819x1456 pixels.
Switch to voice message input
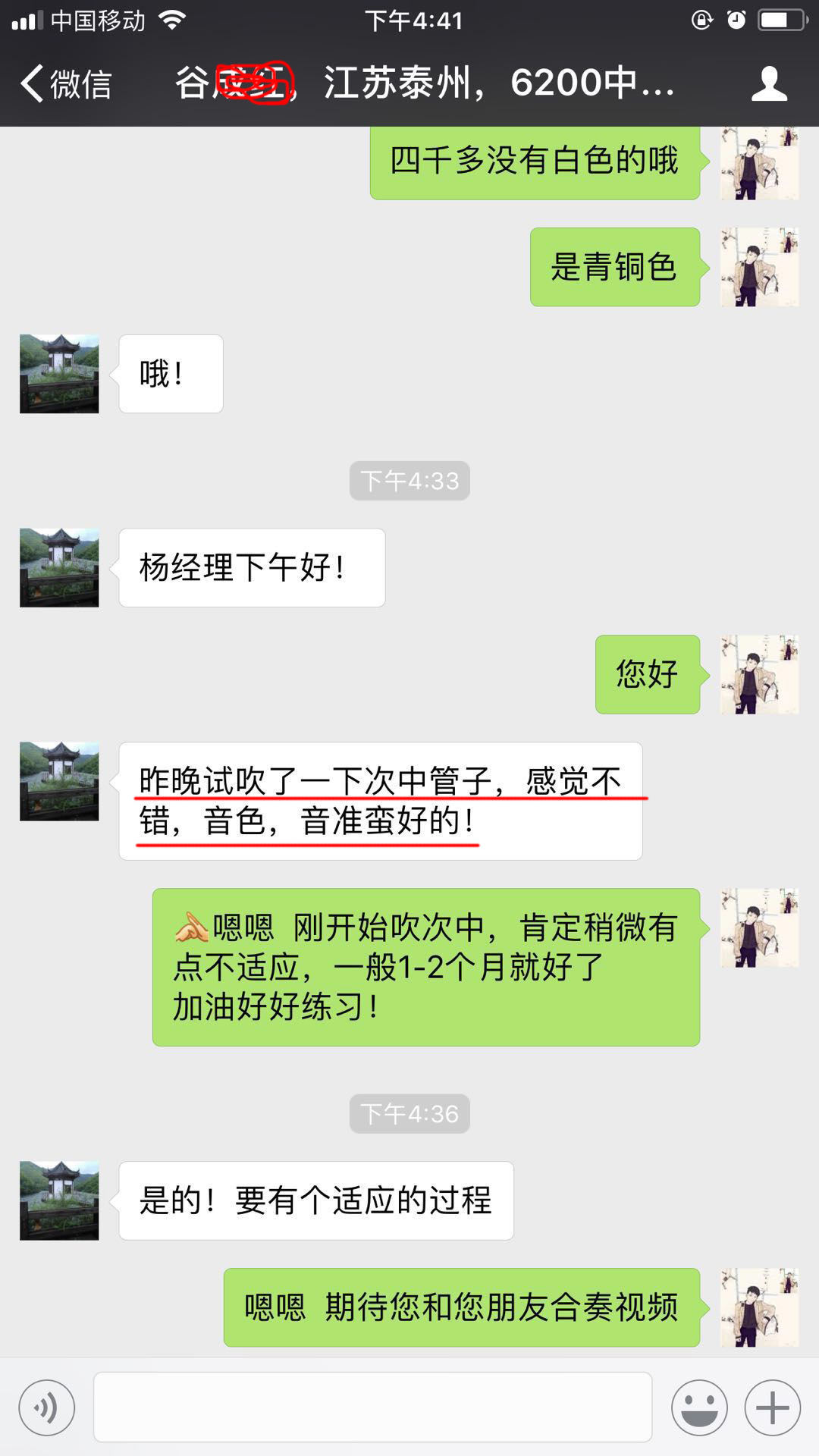(x=47, y=1408)
